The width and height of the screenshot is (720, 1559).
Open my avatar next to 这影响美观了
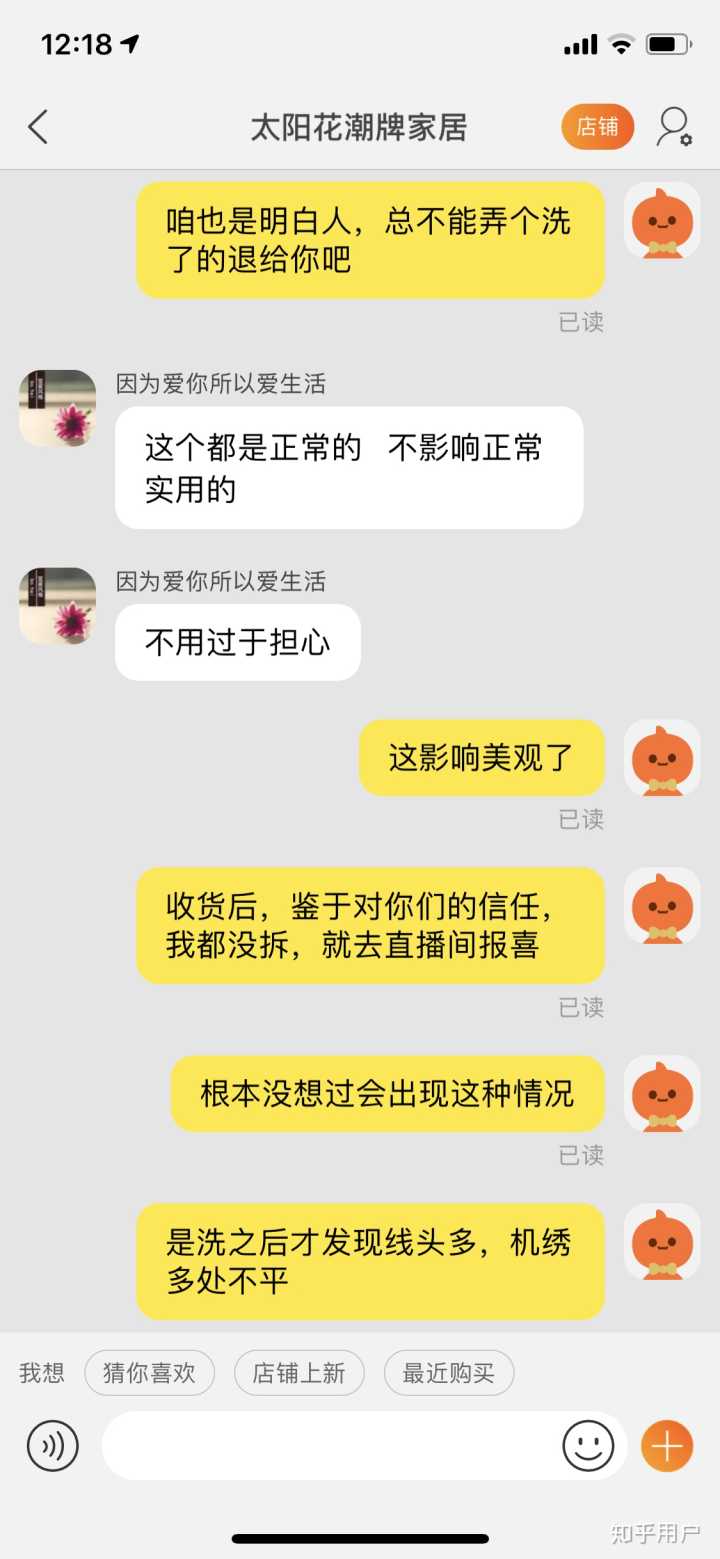661,758
